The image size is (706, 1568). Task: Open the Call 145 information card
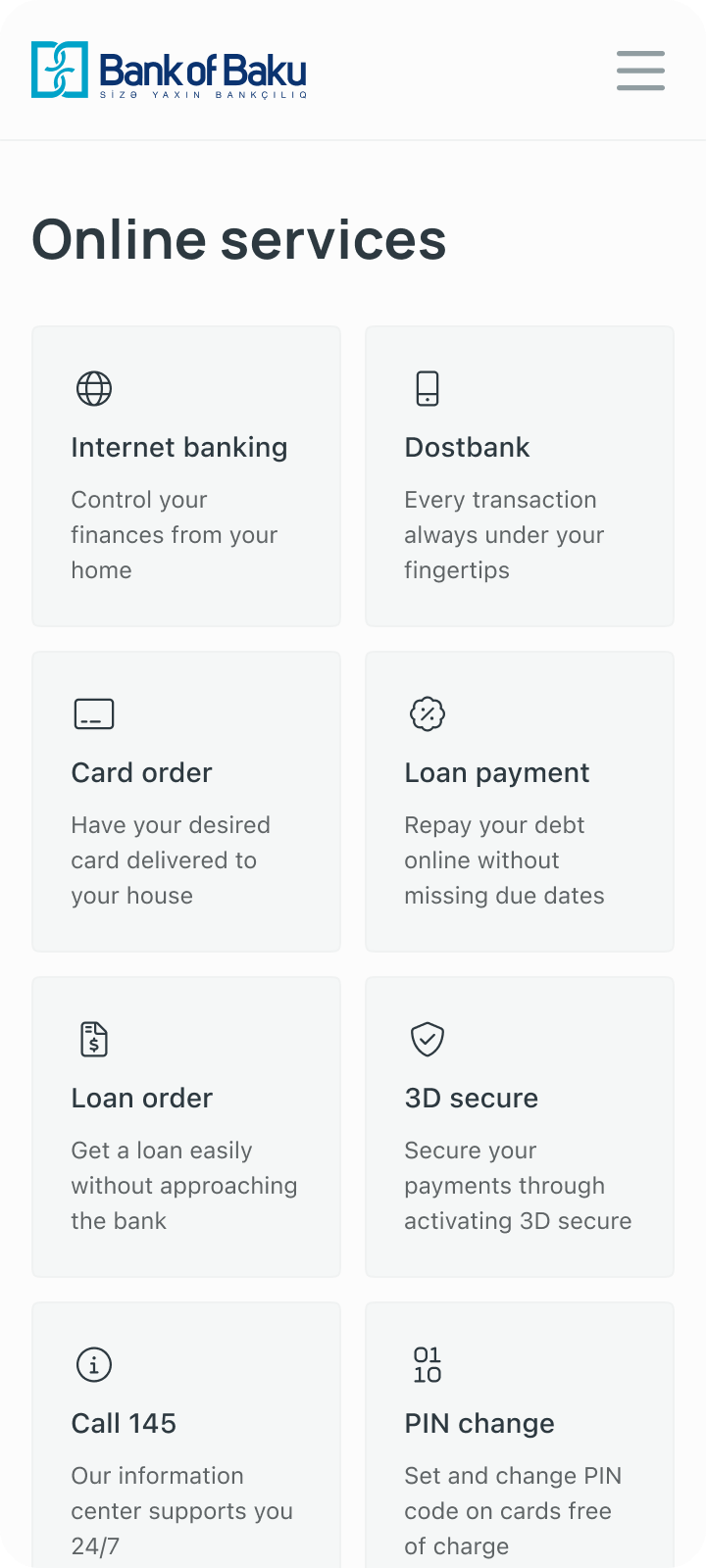(x=186, y=1441)
